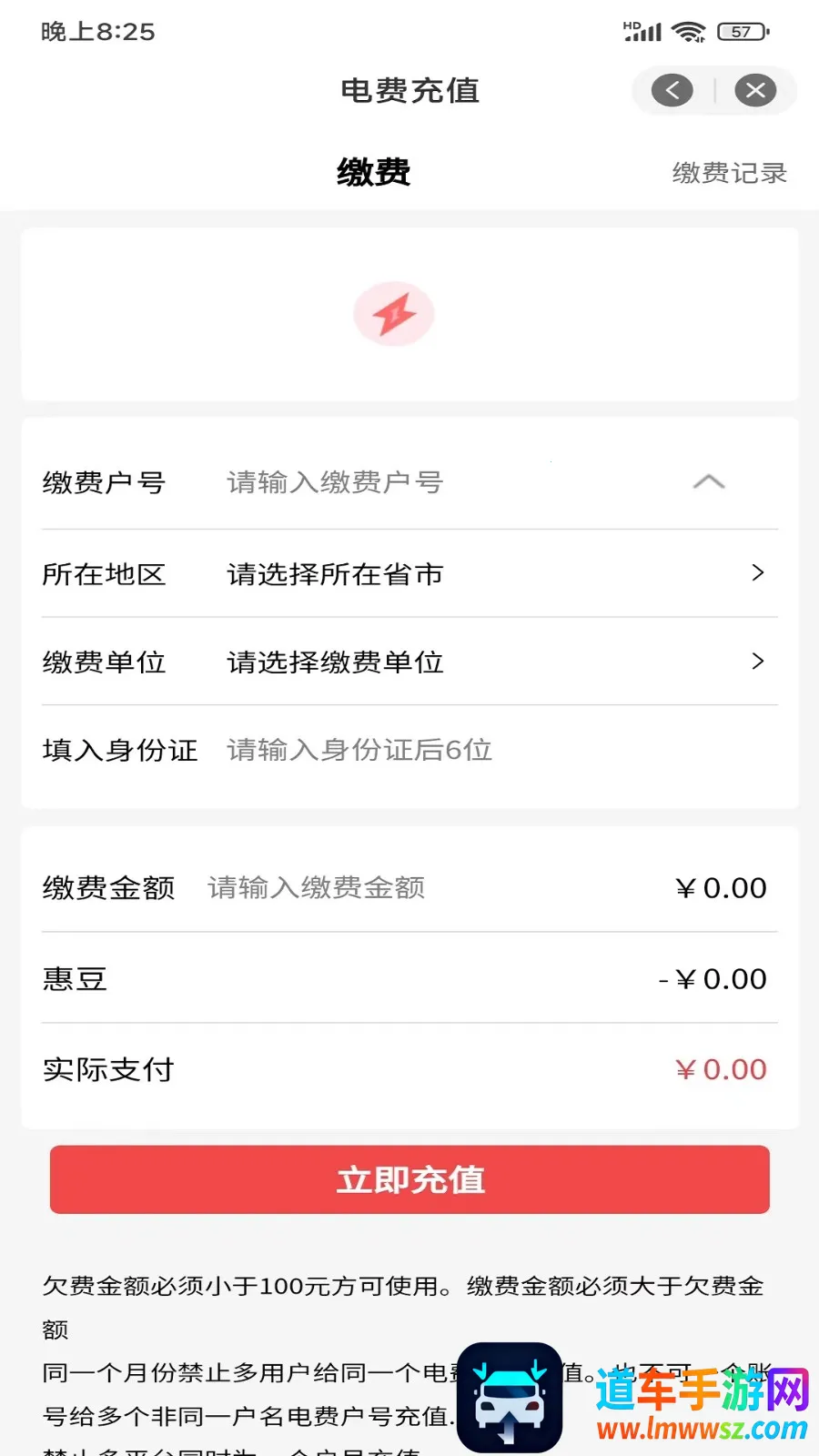Collapse the 缴费户号 chevron
Screen dimensions: 819x1456
(x=709, y=482)
